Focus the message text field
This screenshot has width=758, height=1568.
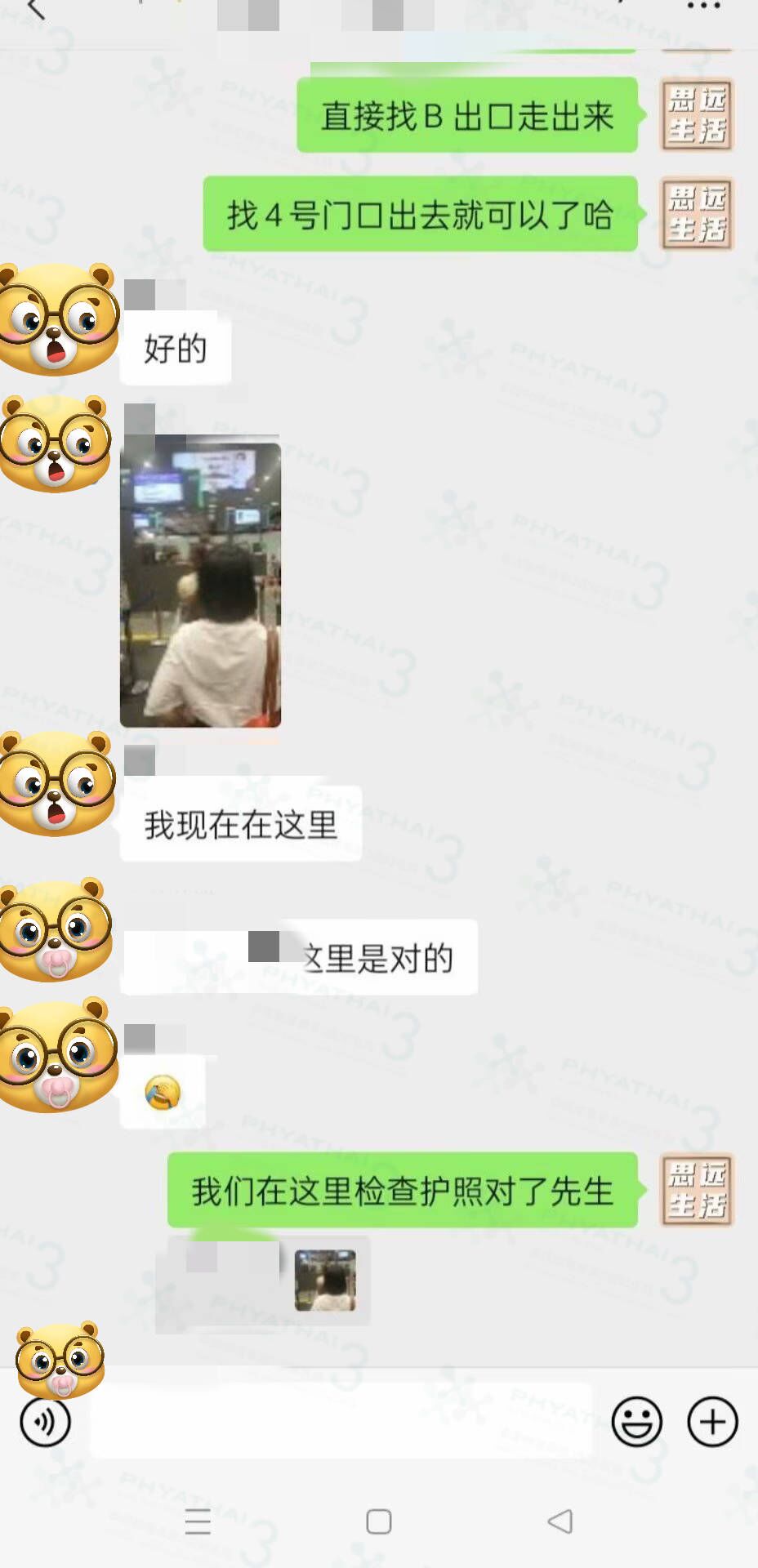pos(341,1422)
